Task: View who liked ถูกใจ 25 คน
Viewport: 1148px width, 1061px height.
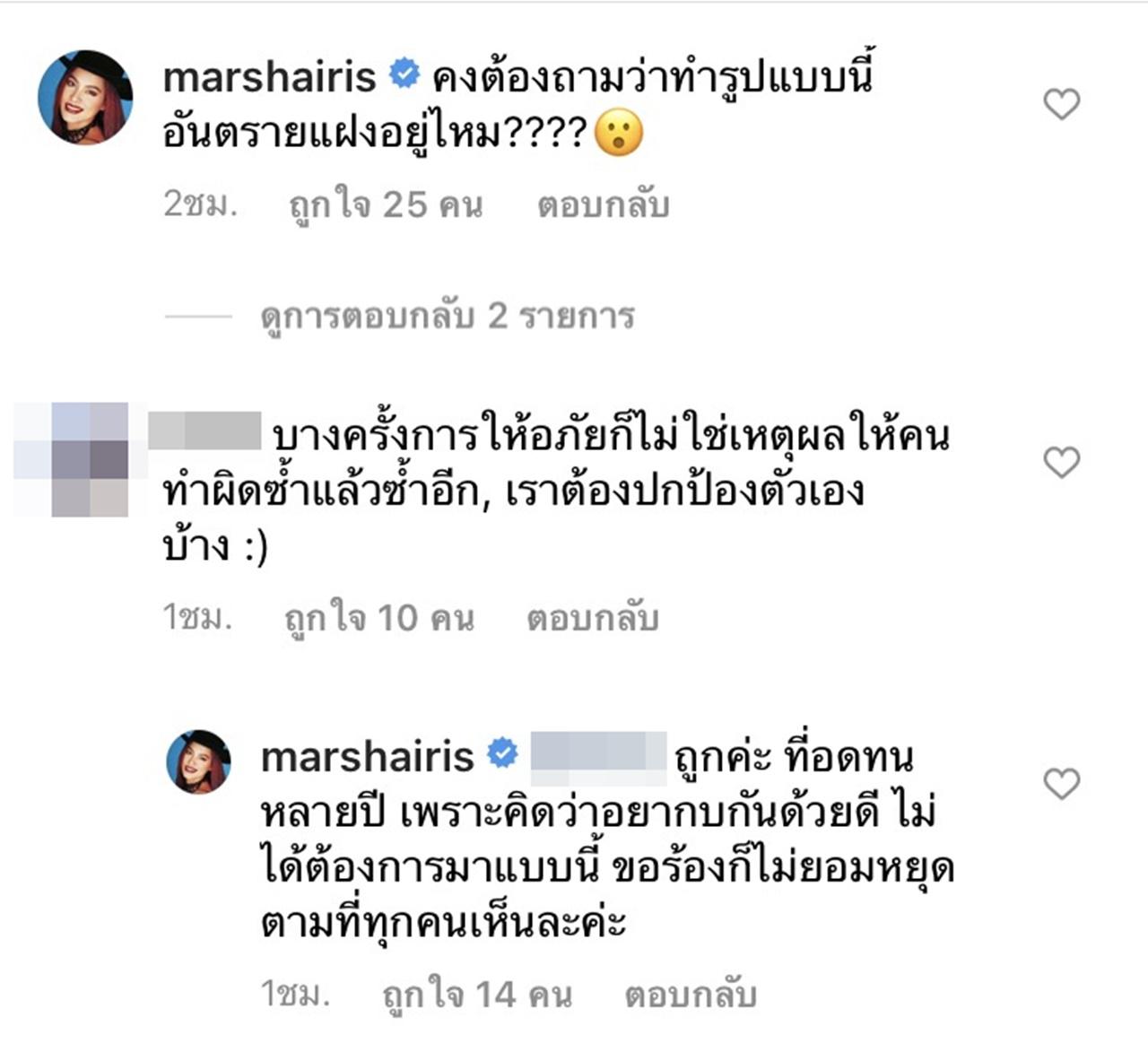Action: click(x=386, y=205)
